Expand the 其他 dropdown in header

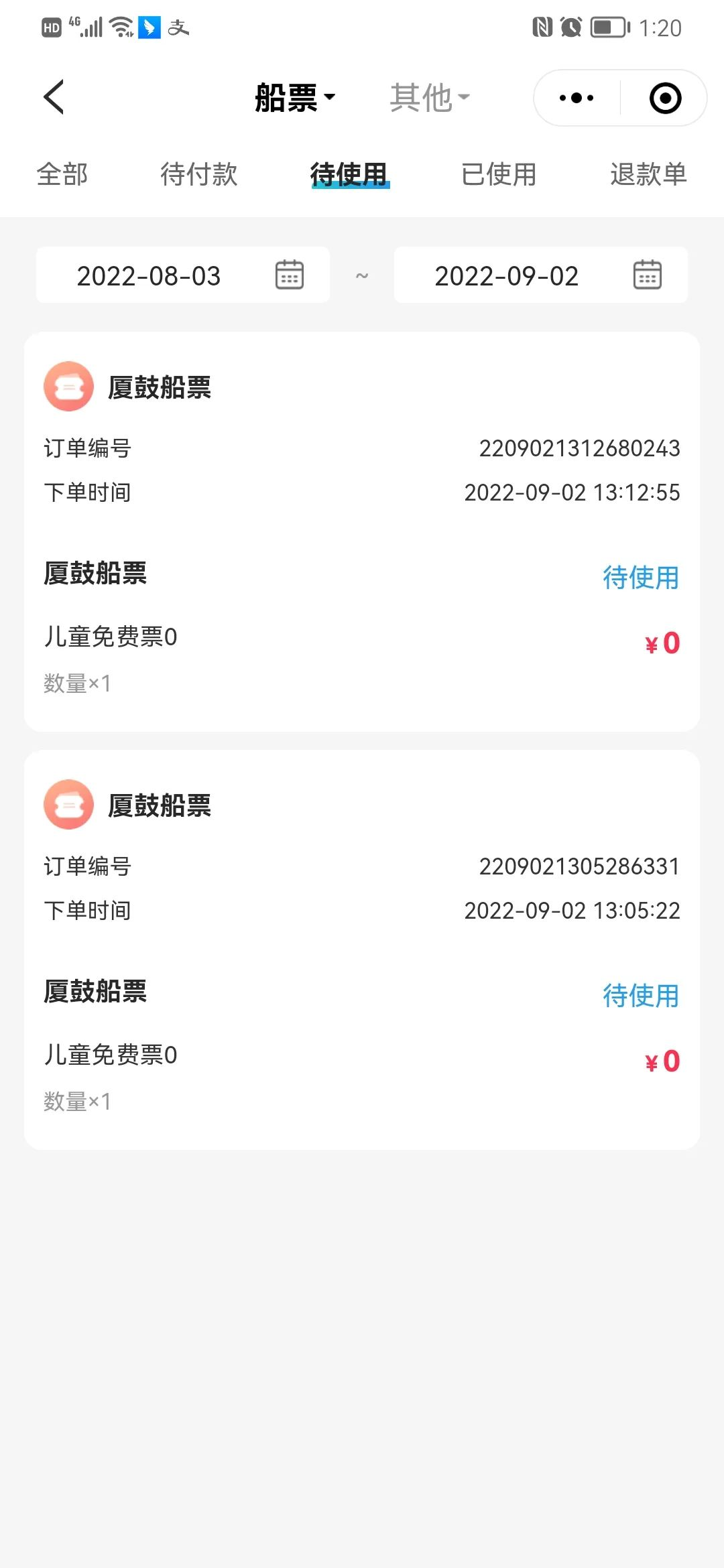pos(430,98)
